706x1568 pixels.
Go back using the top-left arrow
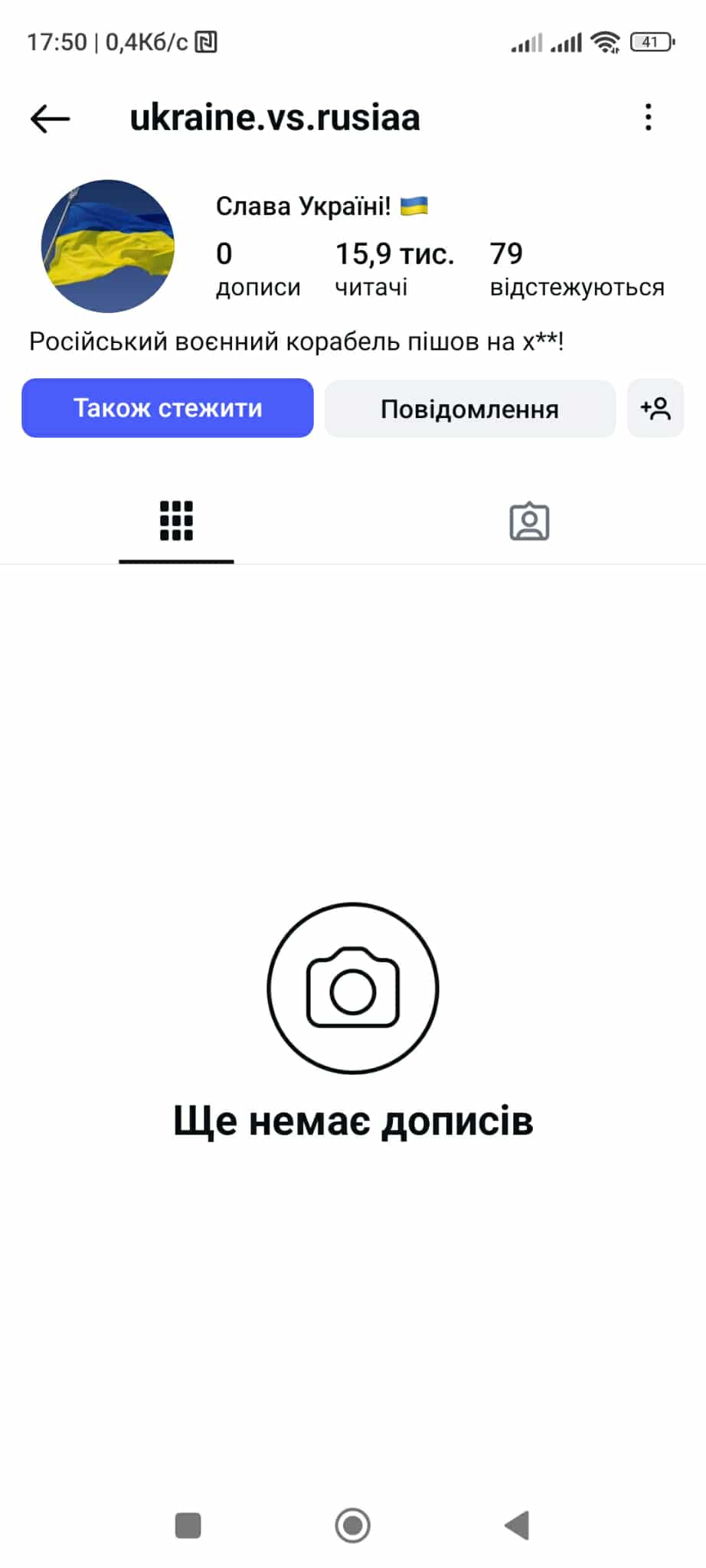point(51,119)
